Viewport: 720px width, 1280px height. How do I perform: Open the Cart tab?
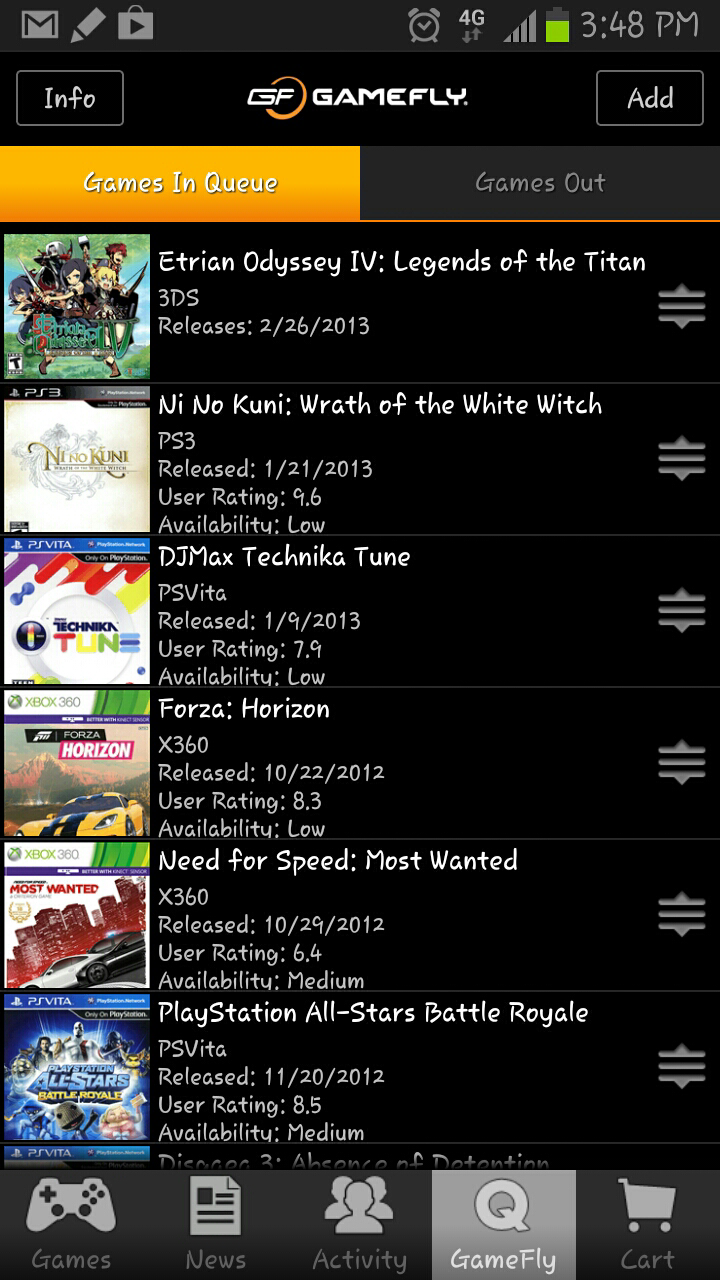tap(647, 1225)
